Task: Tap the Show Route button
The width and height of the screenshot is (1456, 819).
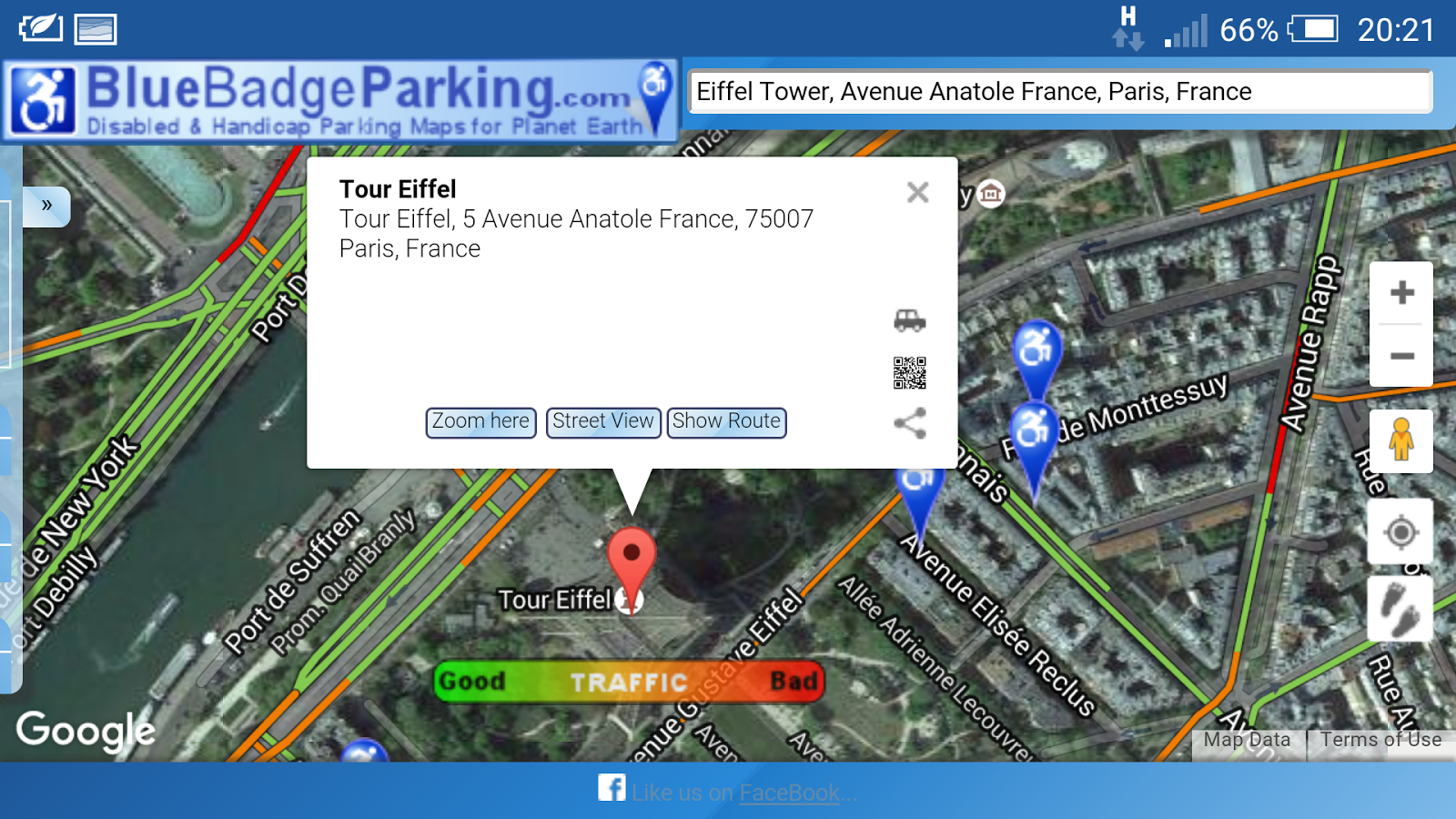Action: coord(726,421)
